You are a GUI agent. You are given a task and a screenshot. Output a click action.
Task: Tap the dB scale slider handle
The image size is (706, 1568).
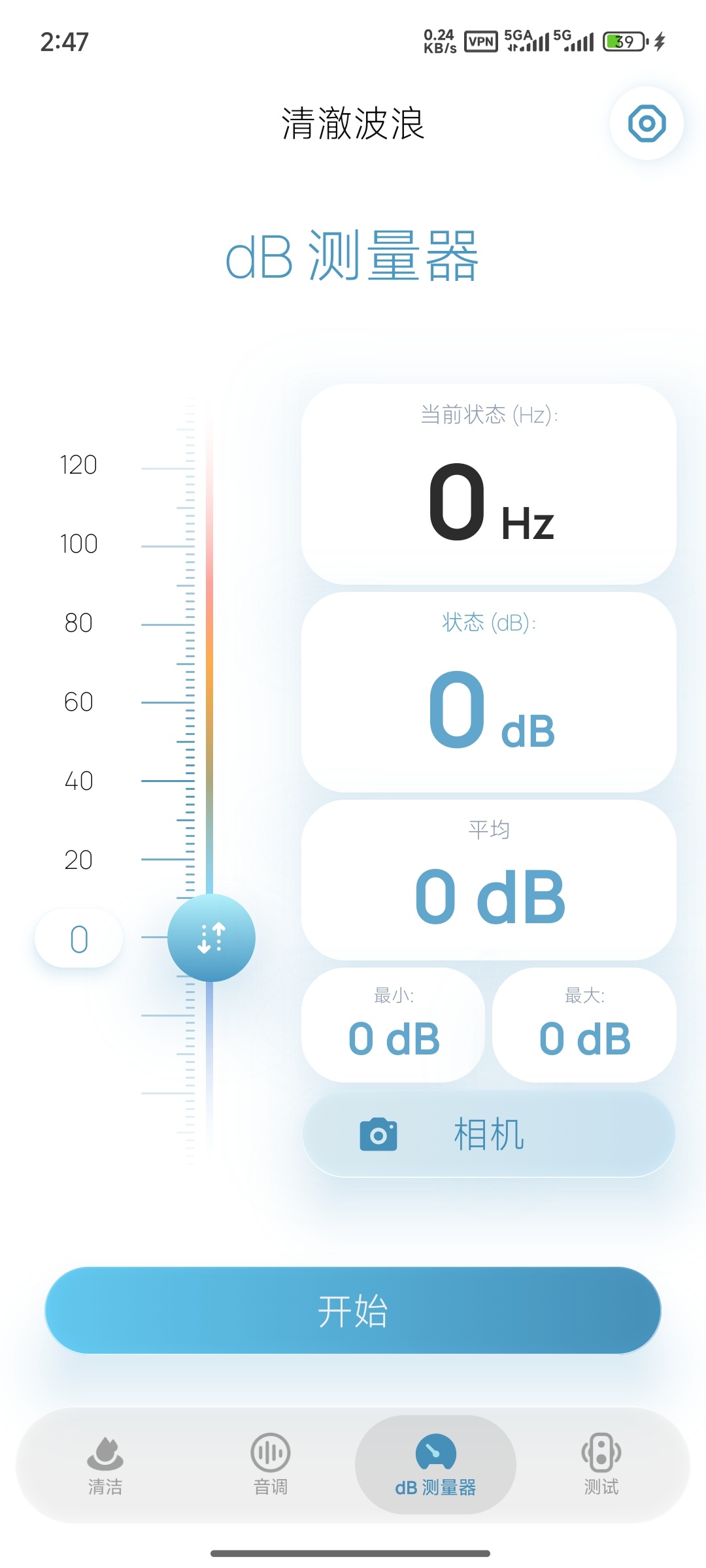point(211,938)
